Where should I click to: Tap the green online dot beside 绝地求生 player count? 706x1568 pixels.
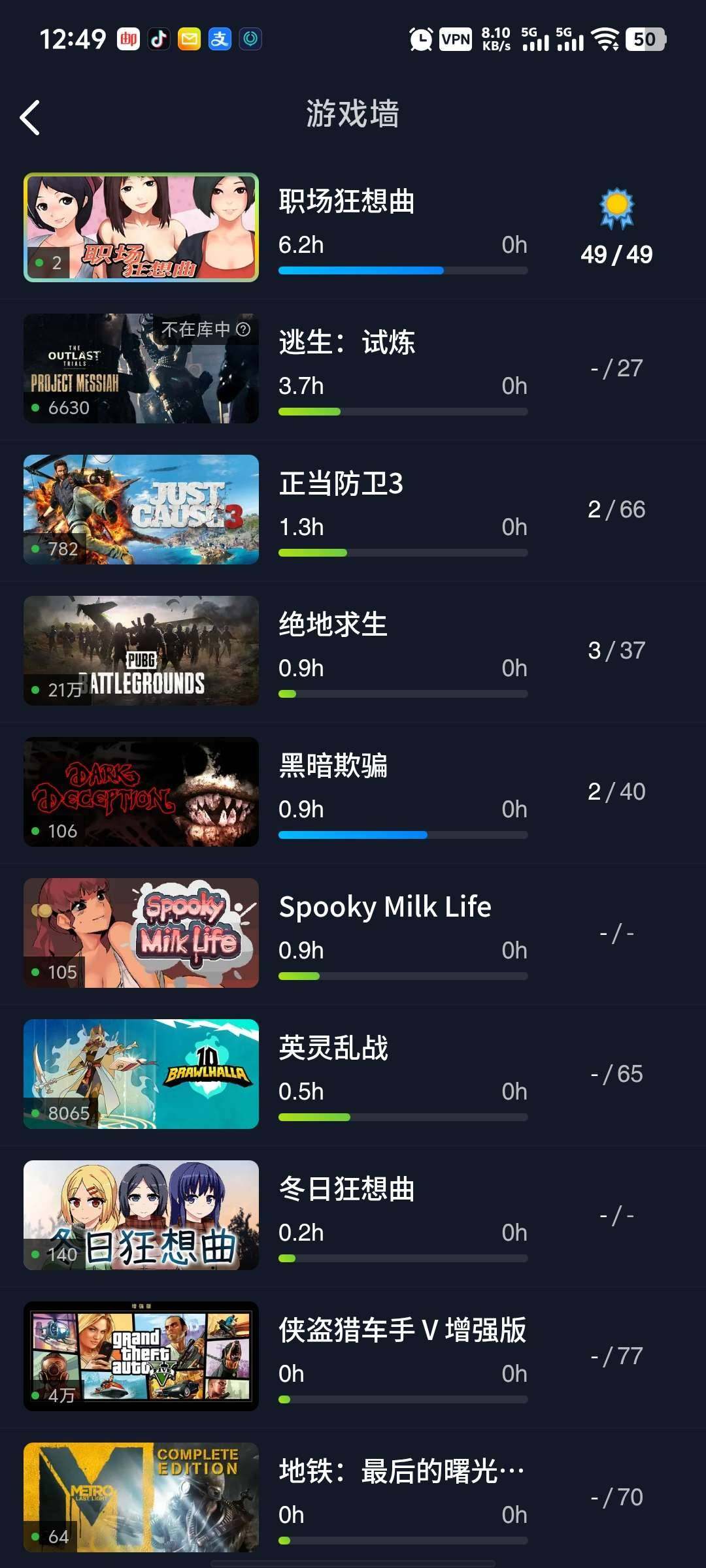coord(34,690)
